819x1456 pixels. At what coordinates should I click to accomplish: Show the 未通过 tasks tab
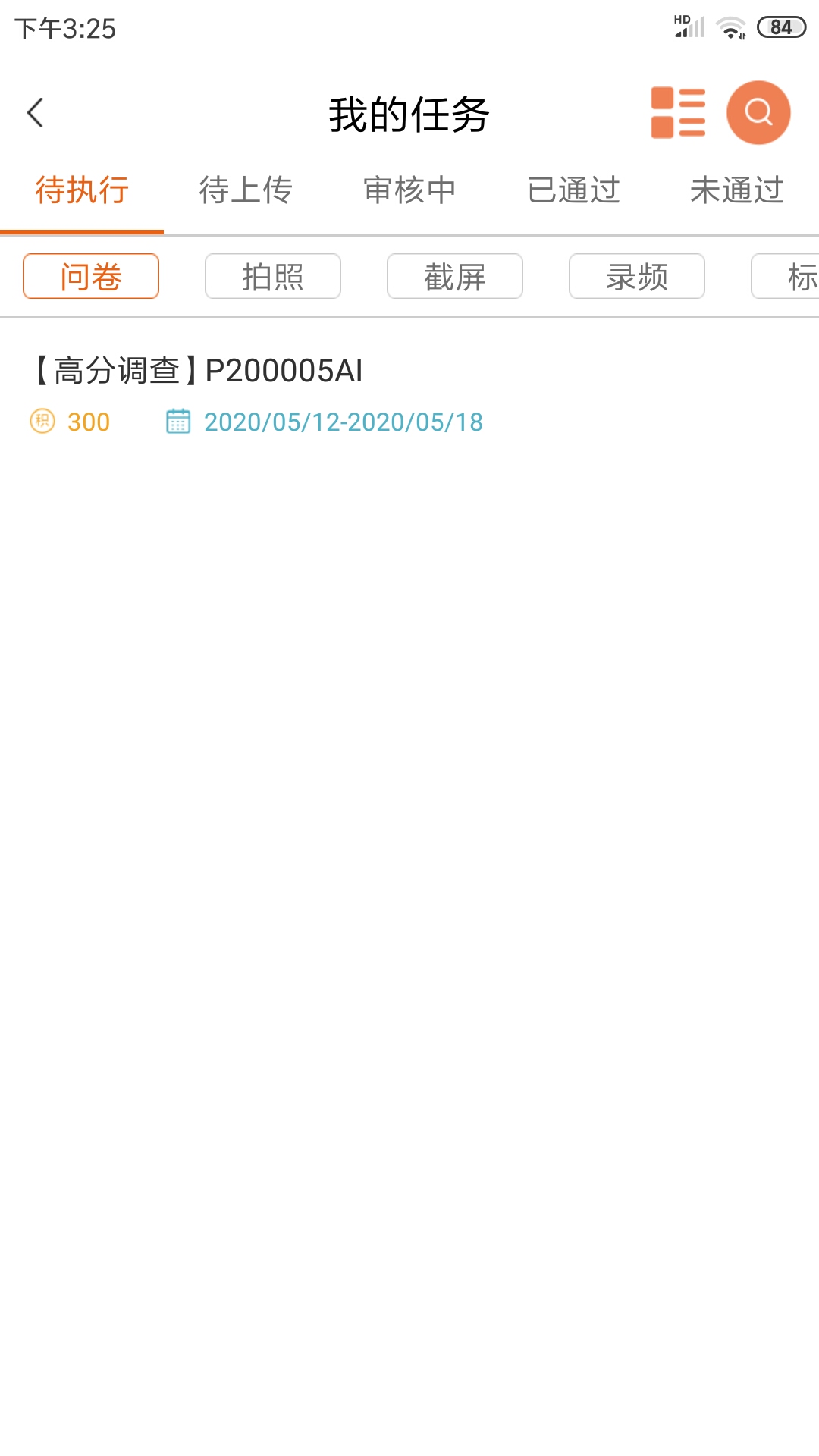coord(736,190)
